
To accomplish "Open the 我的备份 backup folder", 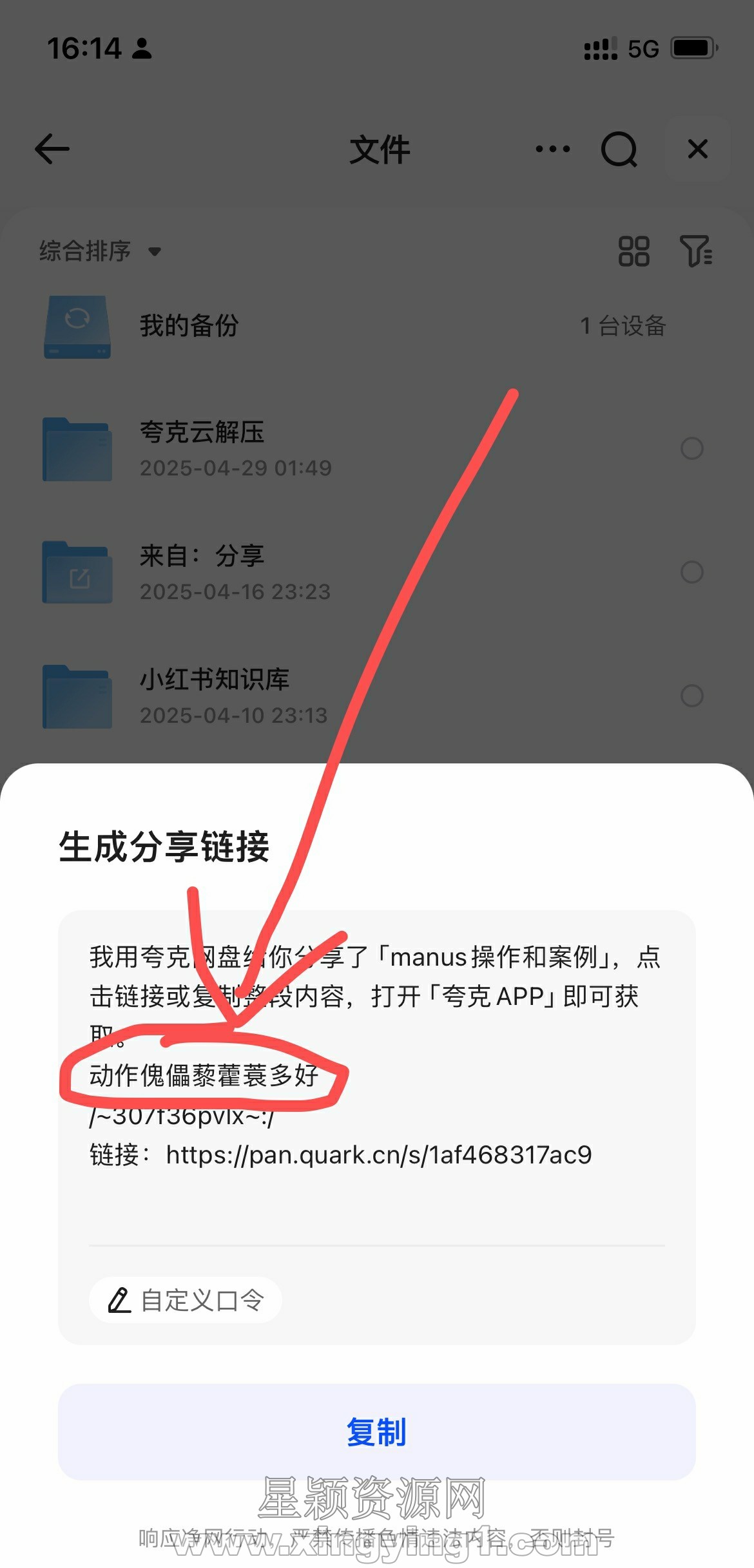I will point(189,326).
